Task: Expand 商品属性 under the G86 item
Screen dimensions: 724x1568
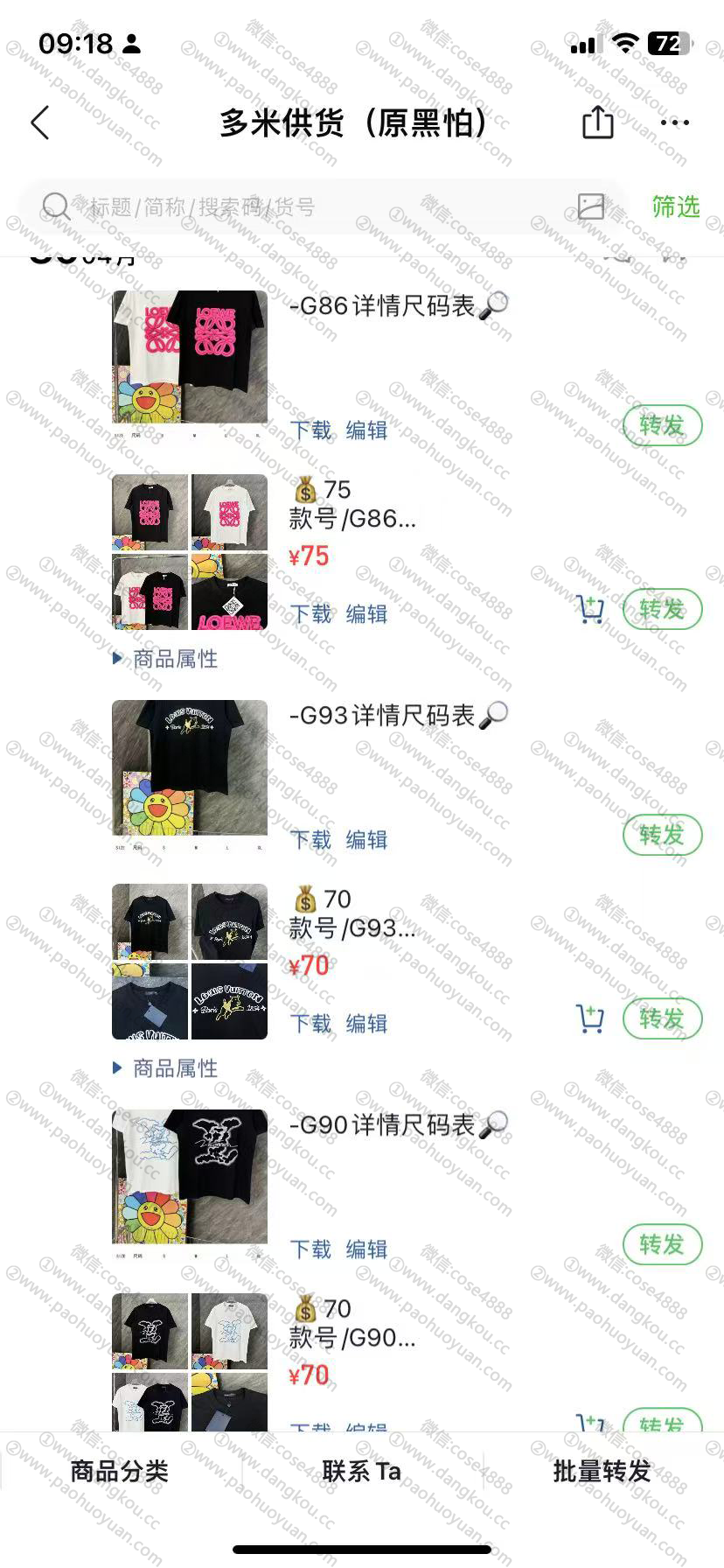Action: click(x=166, y=659)
